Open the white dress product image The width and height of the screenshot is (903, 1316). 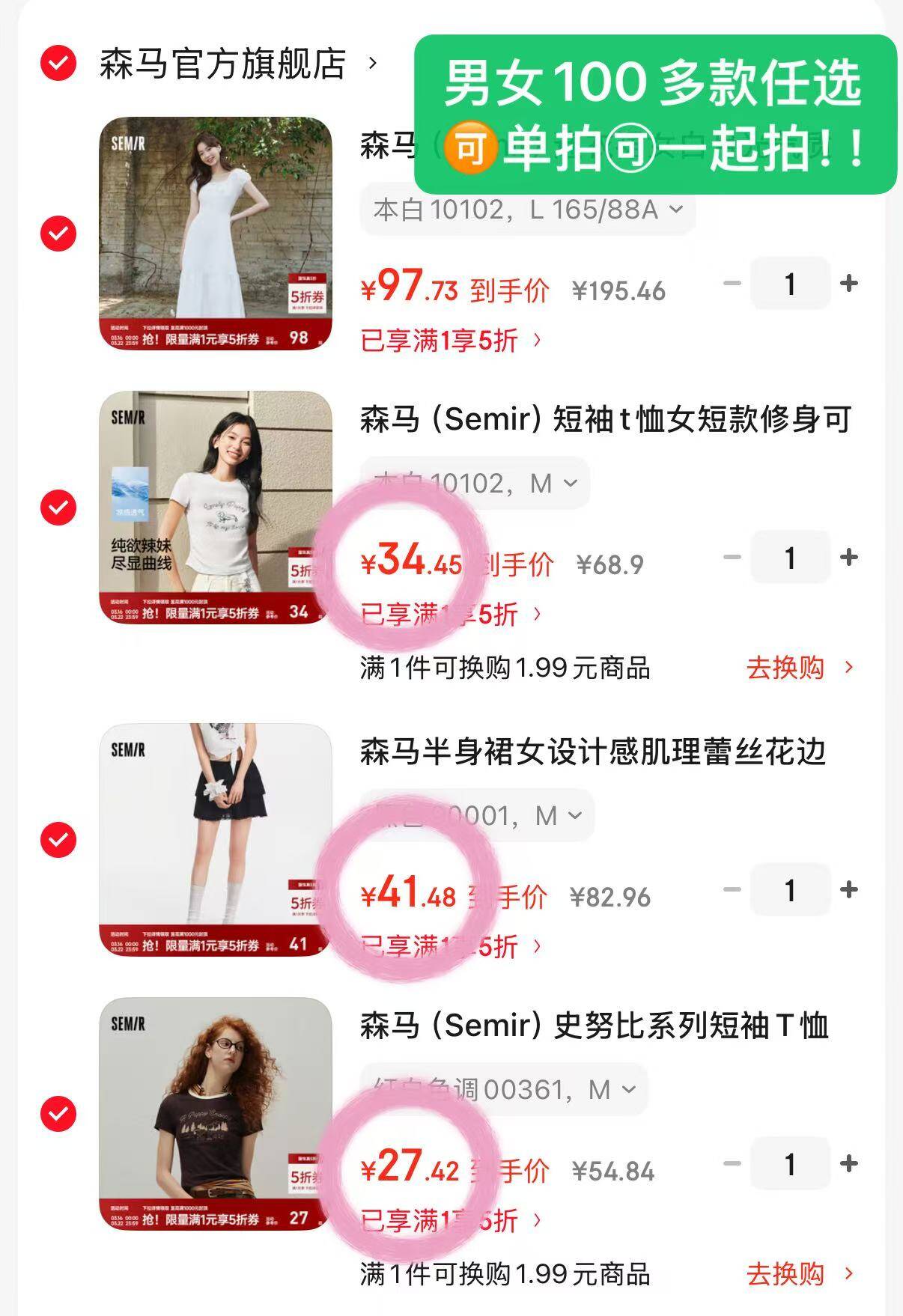pos(216,233)
